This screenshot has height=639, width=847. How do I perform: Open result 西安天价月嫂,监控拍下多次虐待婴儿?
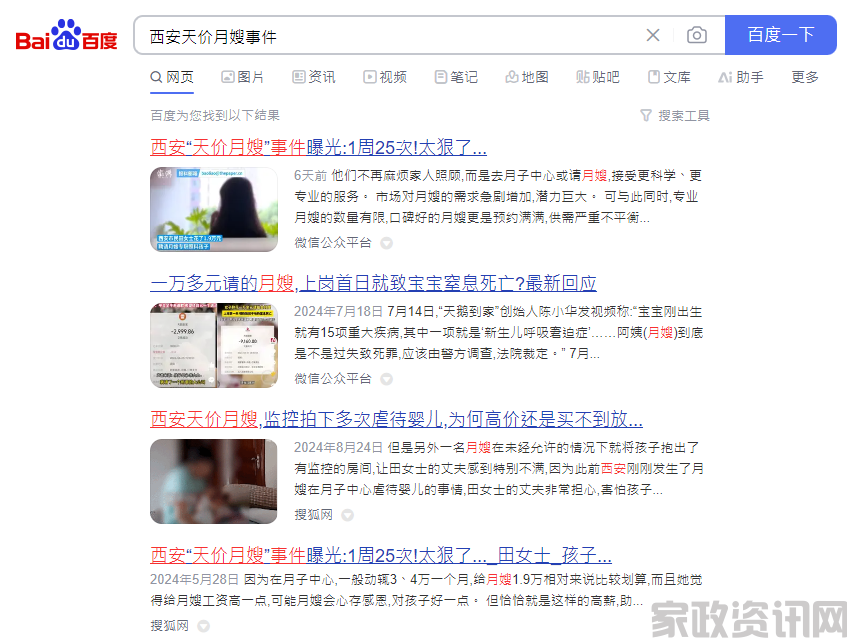point(396,419)
